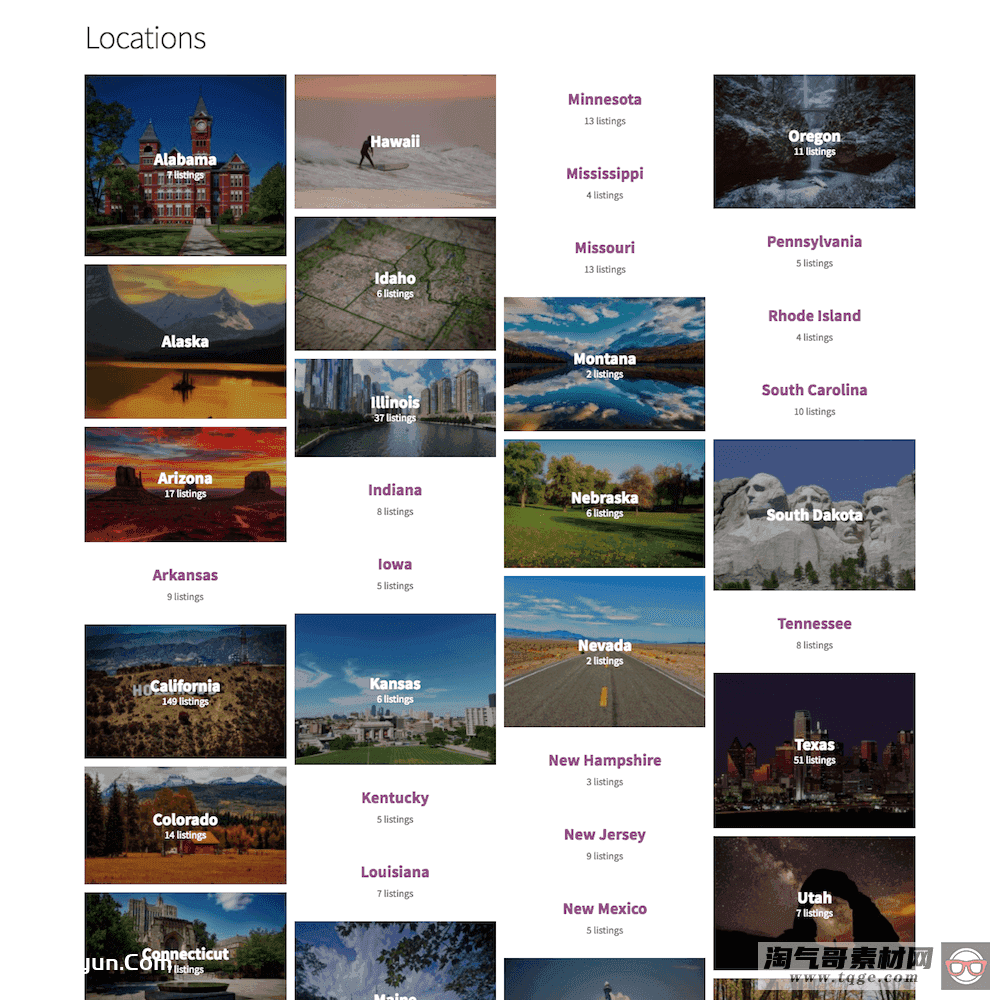Viewport: 1000px width, 1000px height.
Task: Select the California tile
Action: click(x=185, y=691)
